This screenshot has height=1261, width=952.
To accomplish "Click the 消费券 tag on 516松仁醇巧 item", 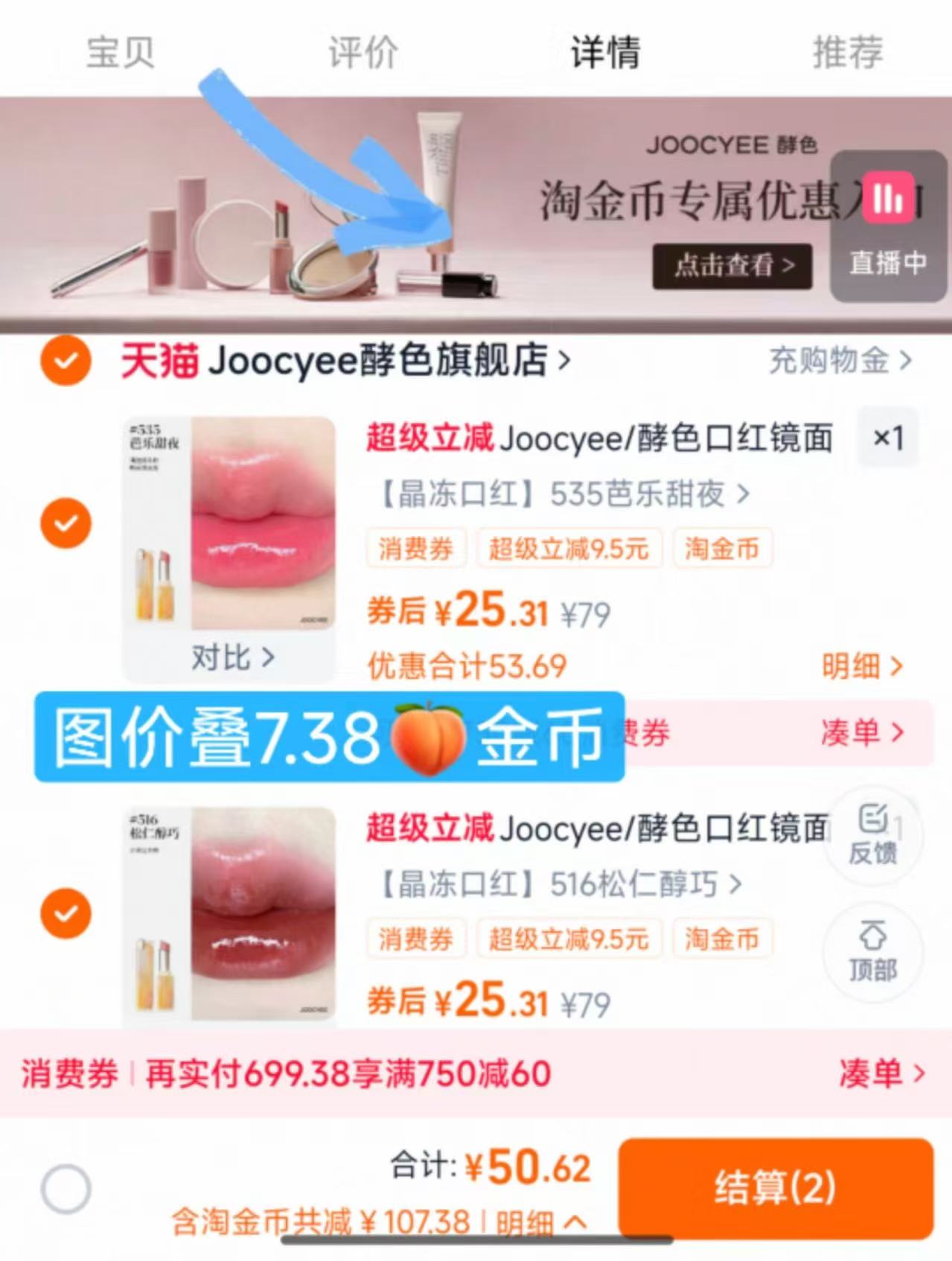I will click(x=415, y=939).
